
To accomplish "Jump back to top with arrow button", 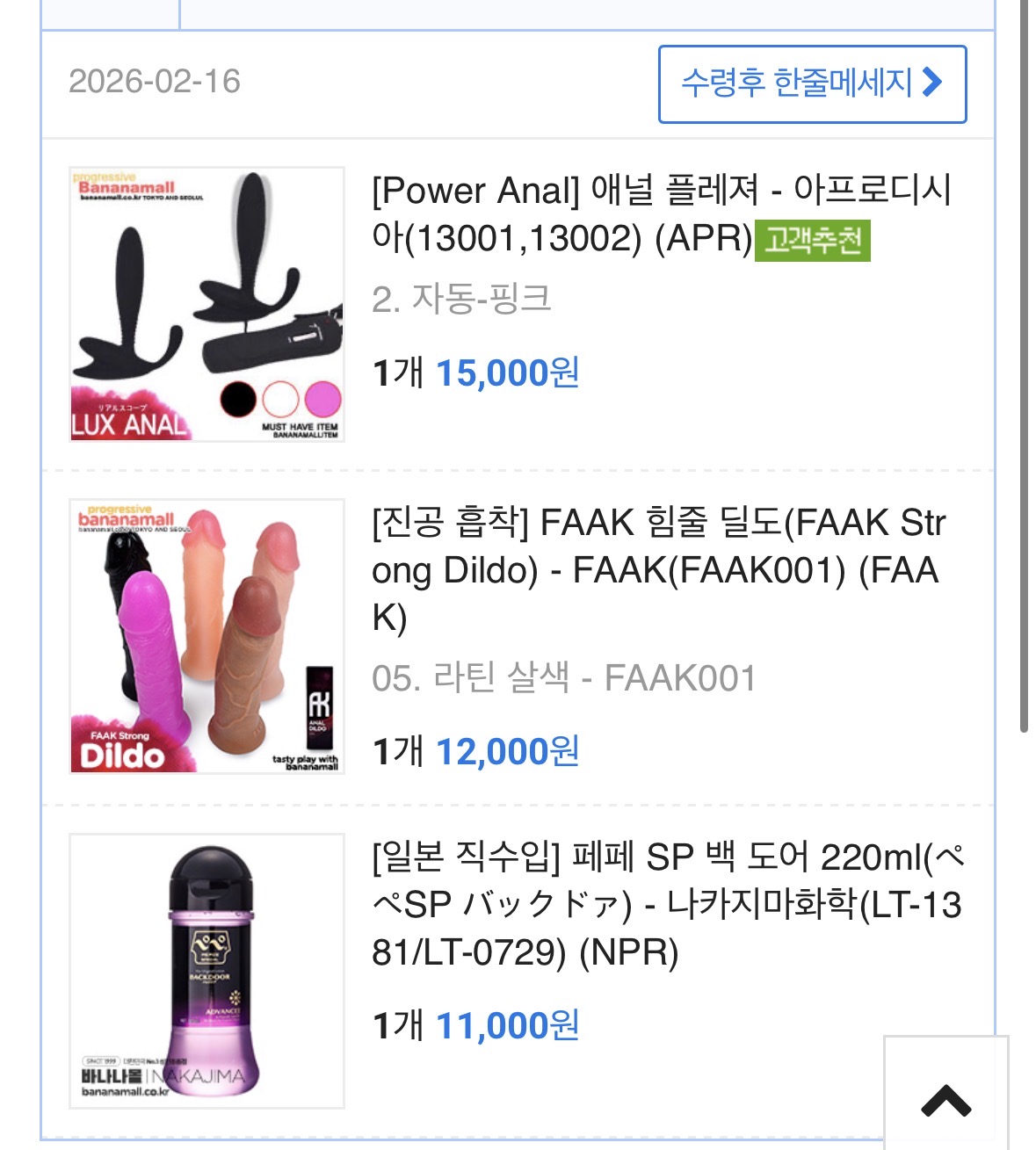I will 945,1099.
